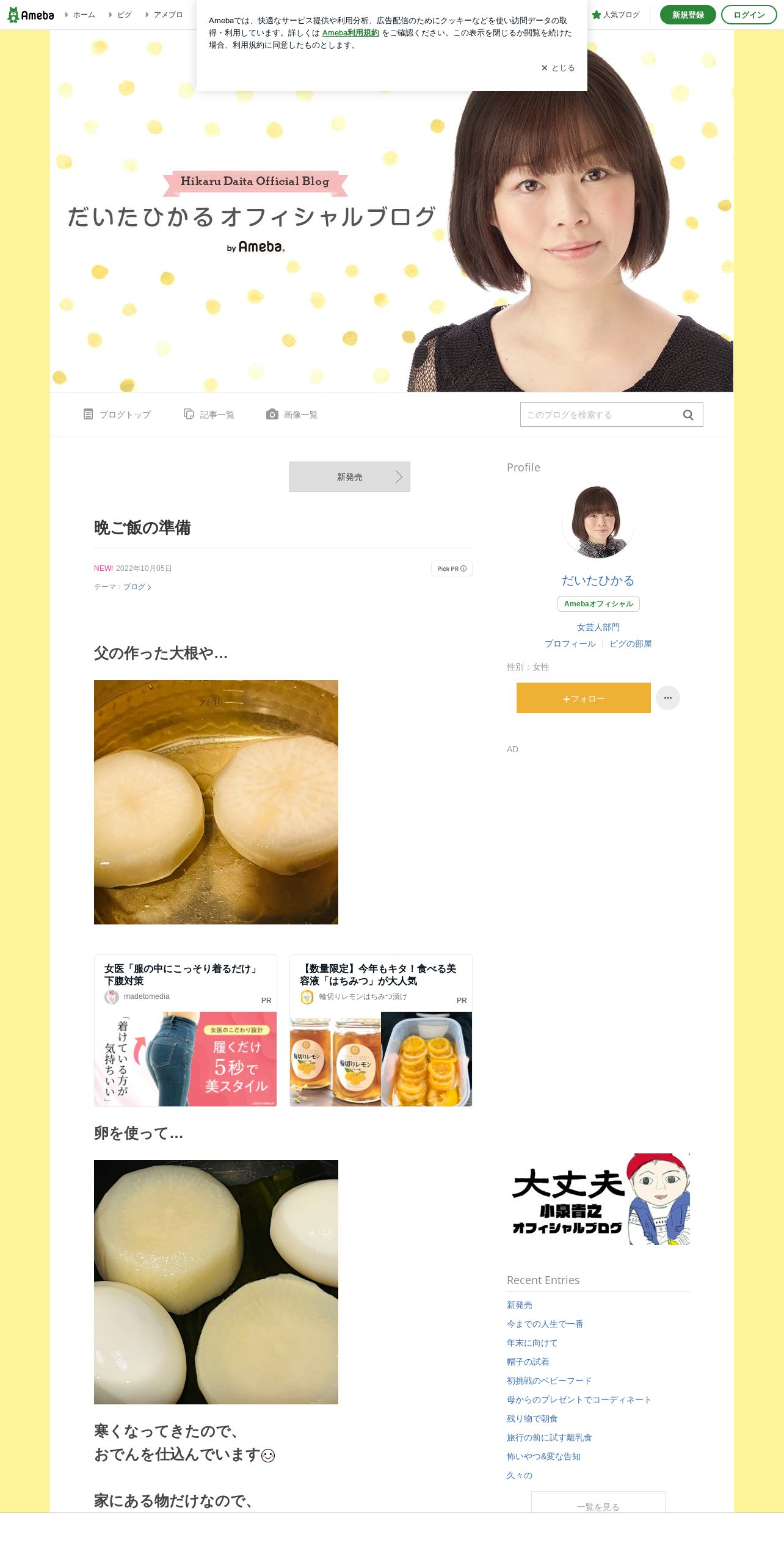Open the 人気ブログ link
The image size is (784, 1568).
(616, 15)
